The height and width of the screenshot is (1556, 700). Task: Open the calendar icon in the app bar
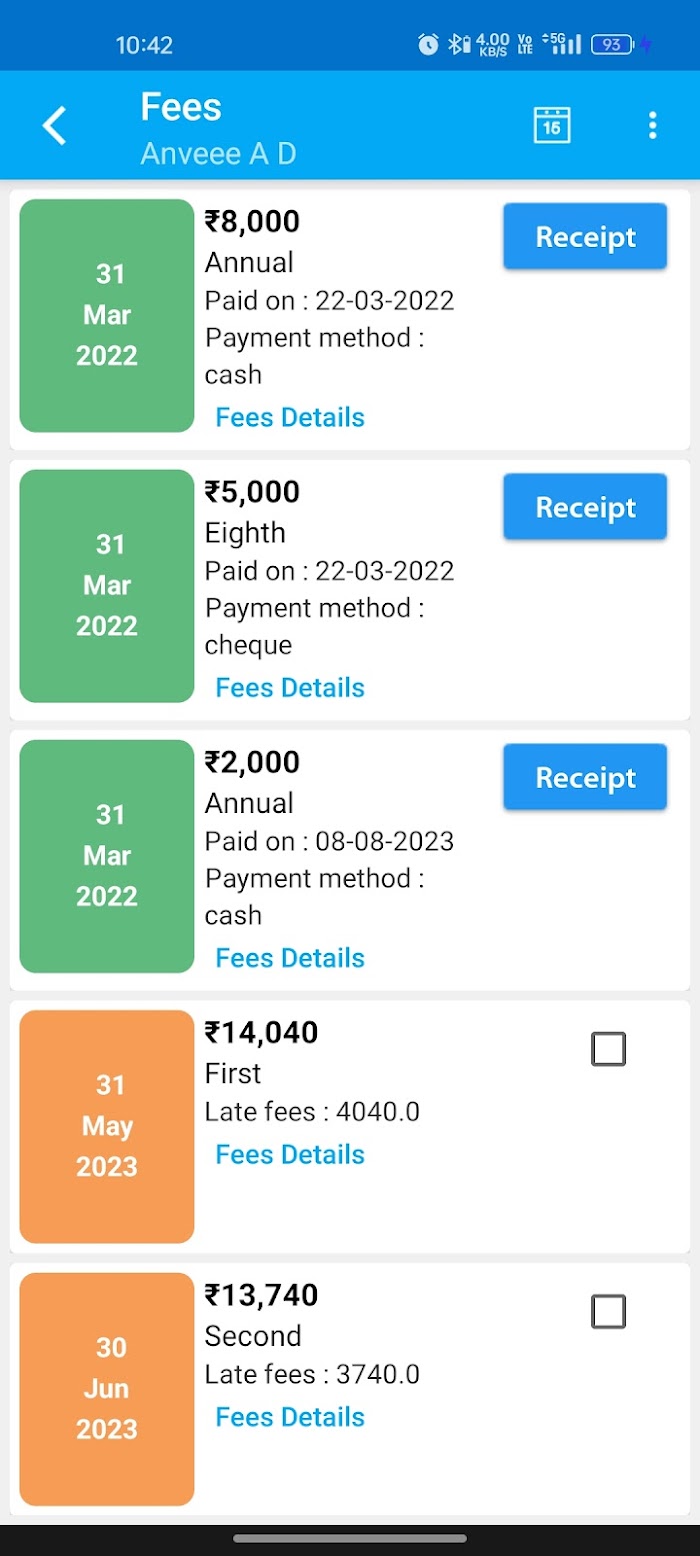552,125
